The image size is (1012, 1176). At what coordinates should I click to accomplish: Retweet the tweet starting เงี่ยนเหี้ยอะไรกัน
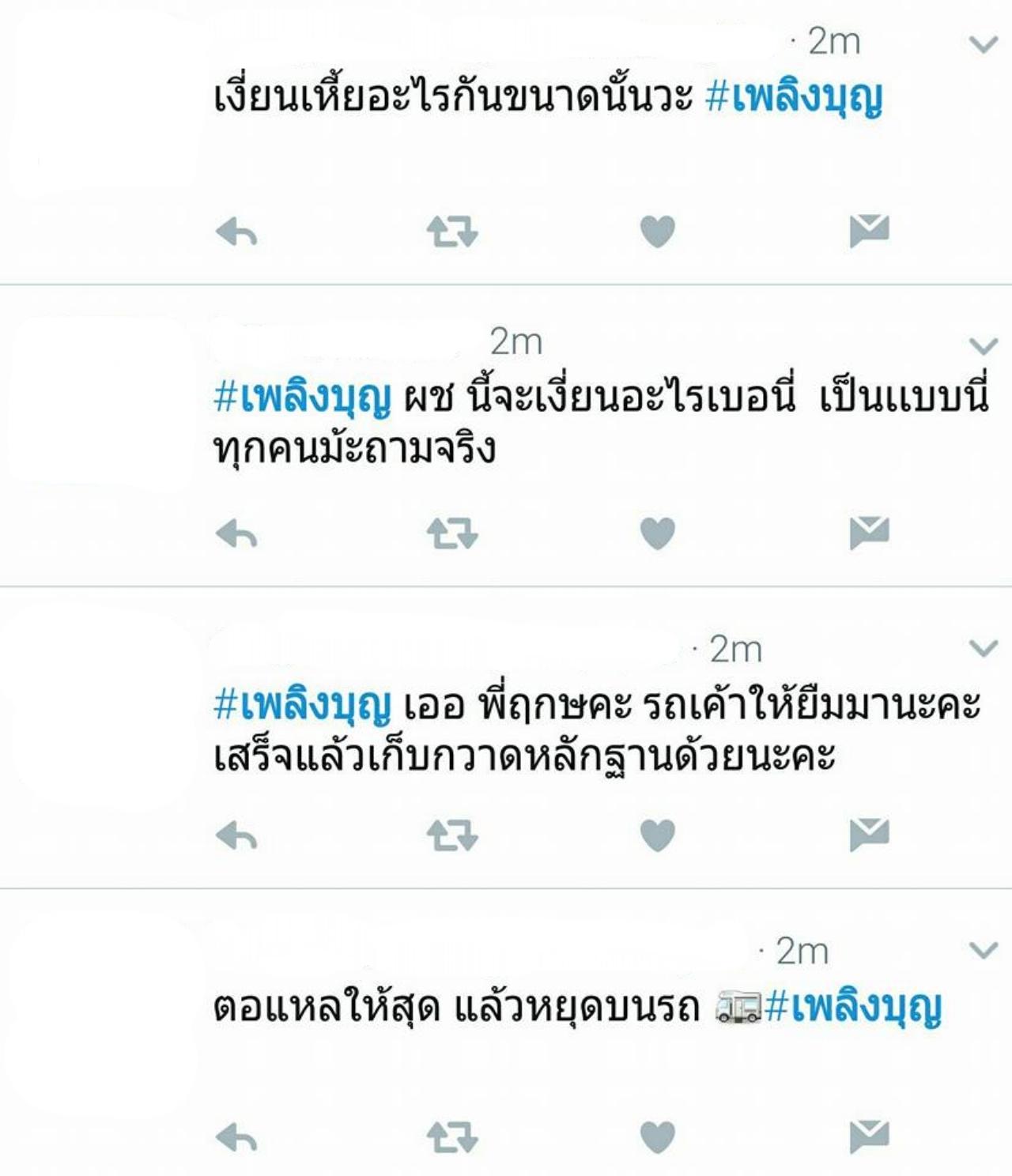[451, 232]
